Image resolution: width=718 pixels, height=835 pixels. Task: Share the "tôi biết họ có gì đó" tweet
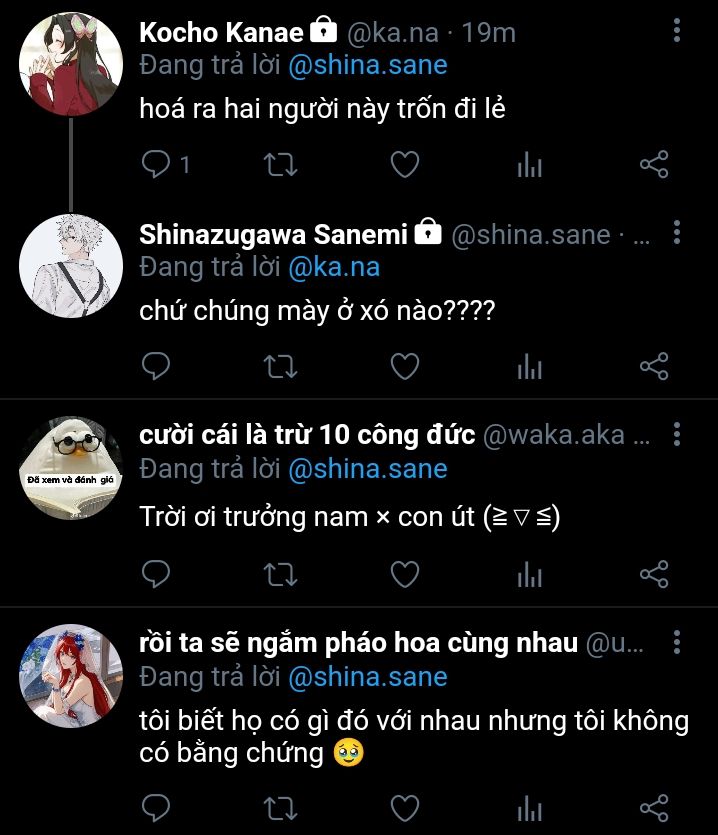(x=653, y=808)
